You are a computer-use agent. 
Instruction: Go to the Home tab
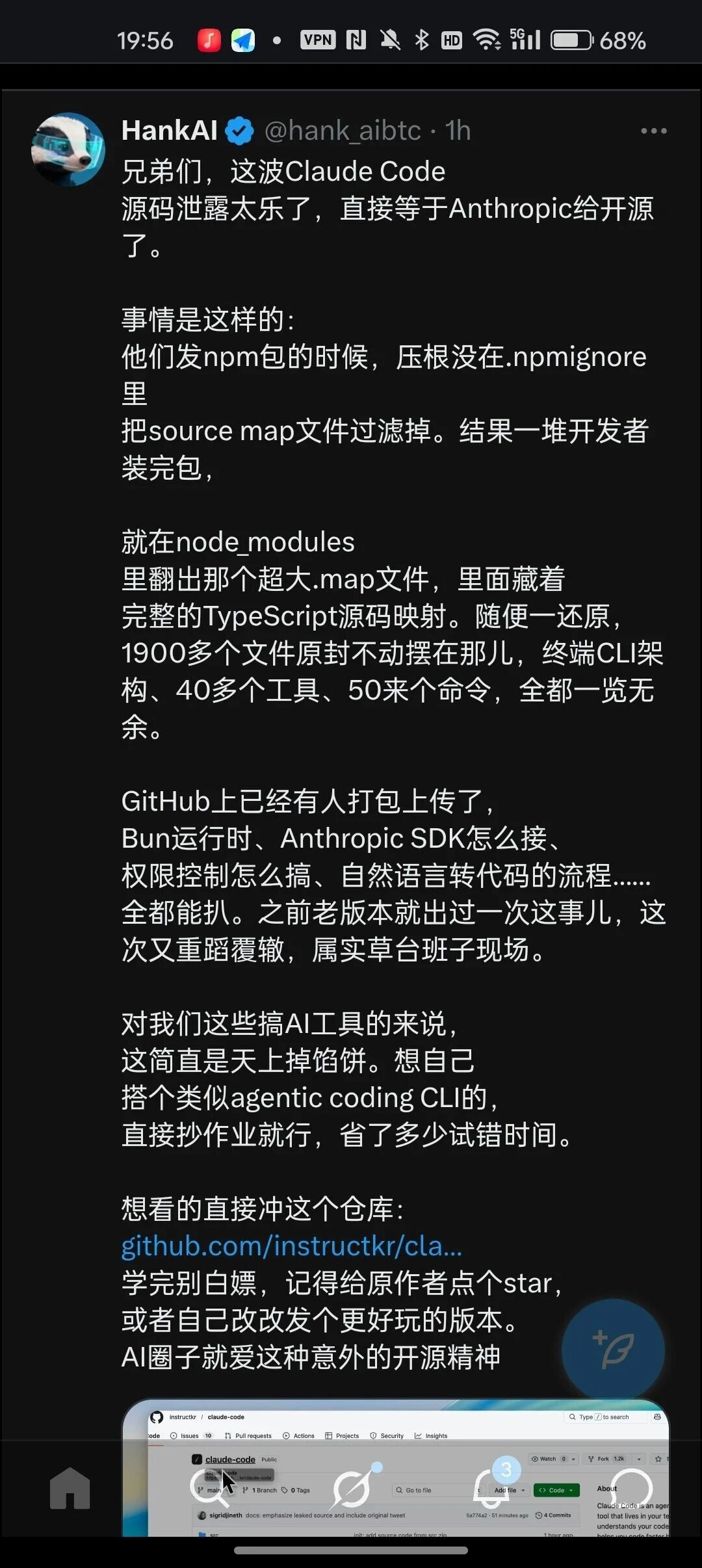tap(70, 1488)
